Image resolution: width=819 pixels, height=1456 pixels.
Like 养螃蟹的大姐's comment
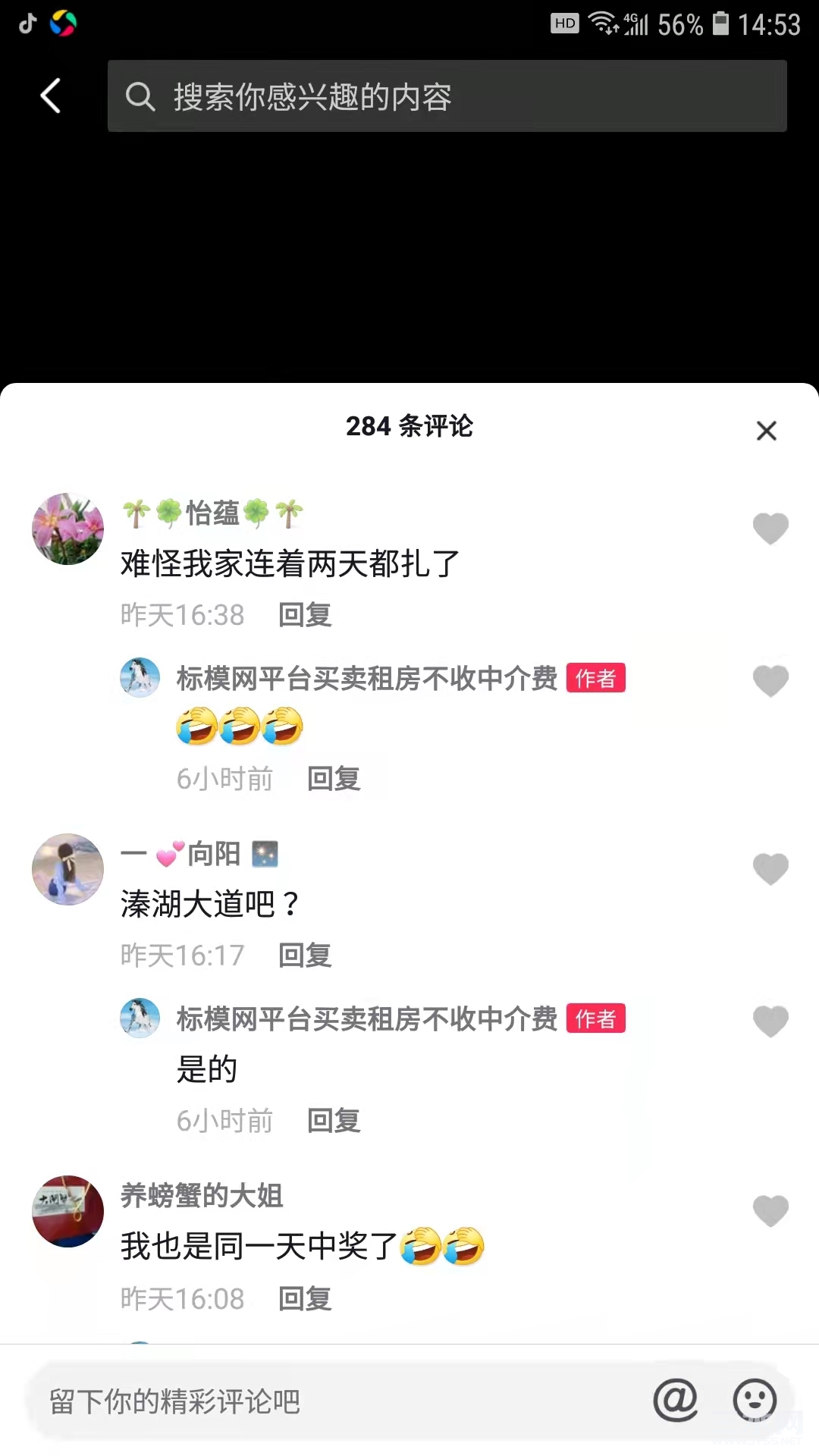(x=770, y=1210)
